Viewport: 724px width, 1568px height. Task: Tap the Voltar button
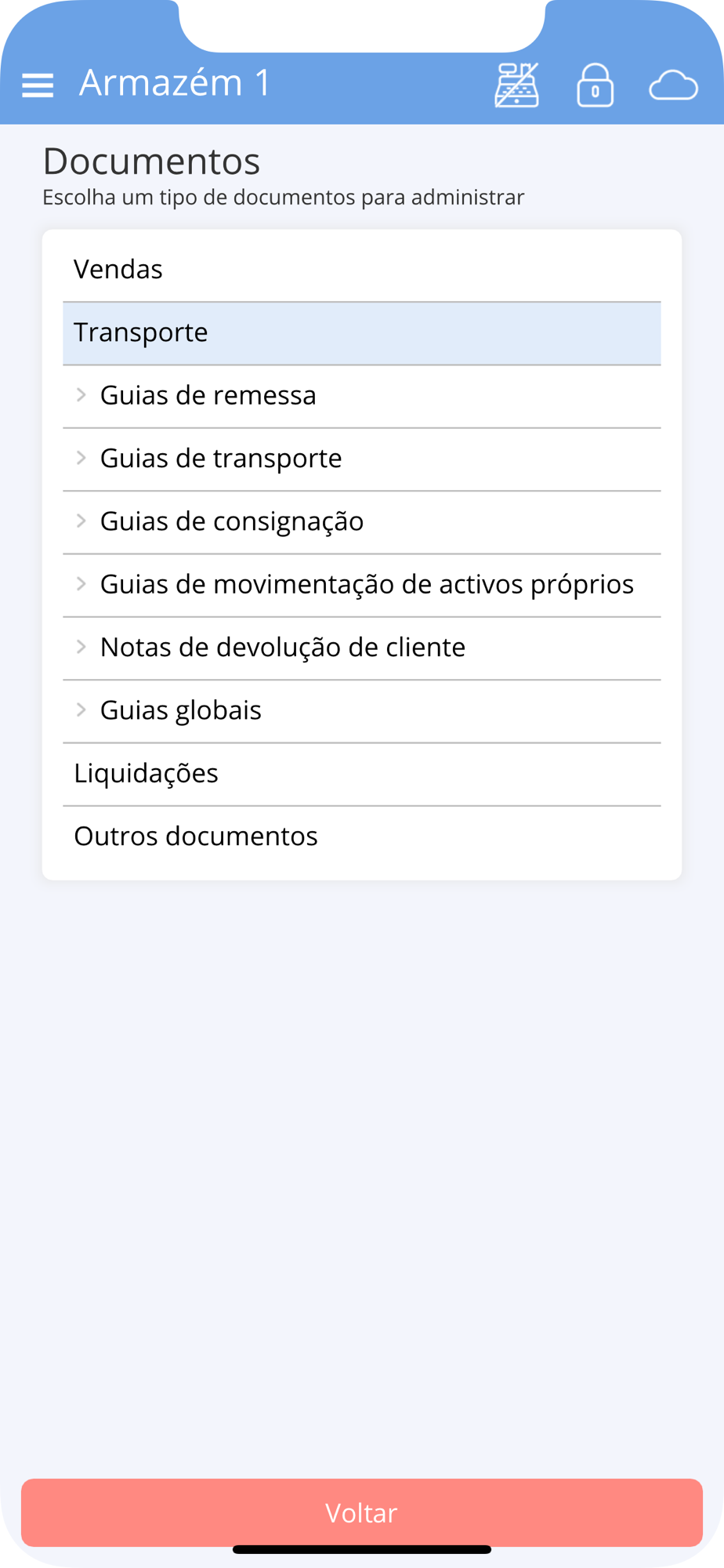pos(362,1512)
